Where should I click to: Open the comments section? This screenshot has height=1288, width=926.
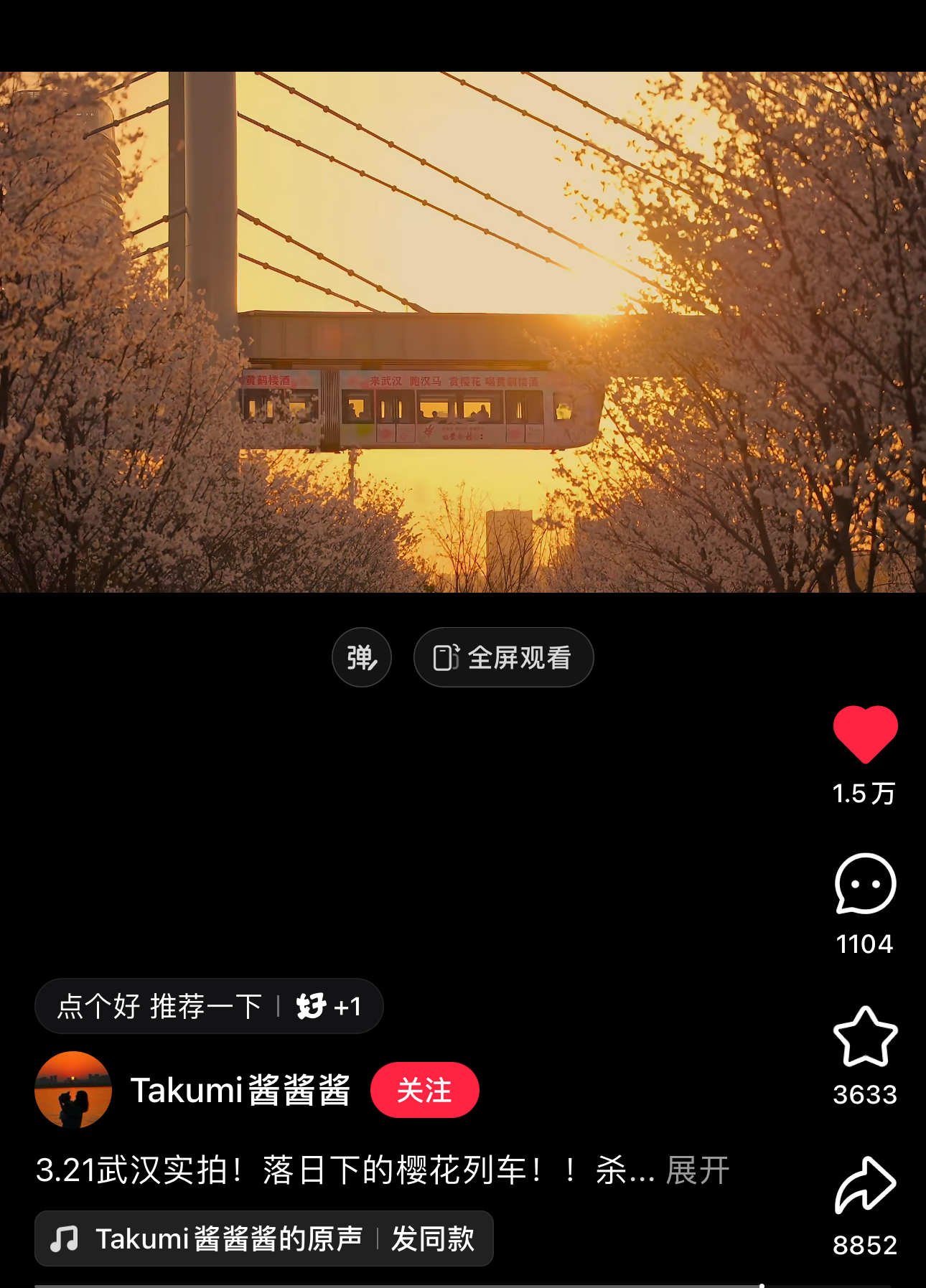[865, 884]
